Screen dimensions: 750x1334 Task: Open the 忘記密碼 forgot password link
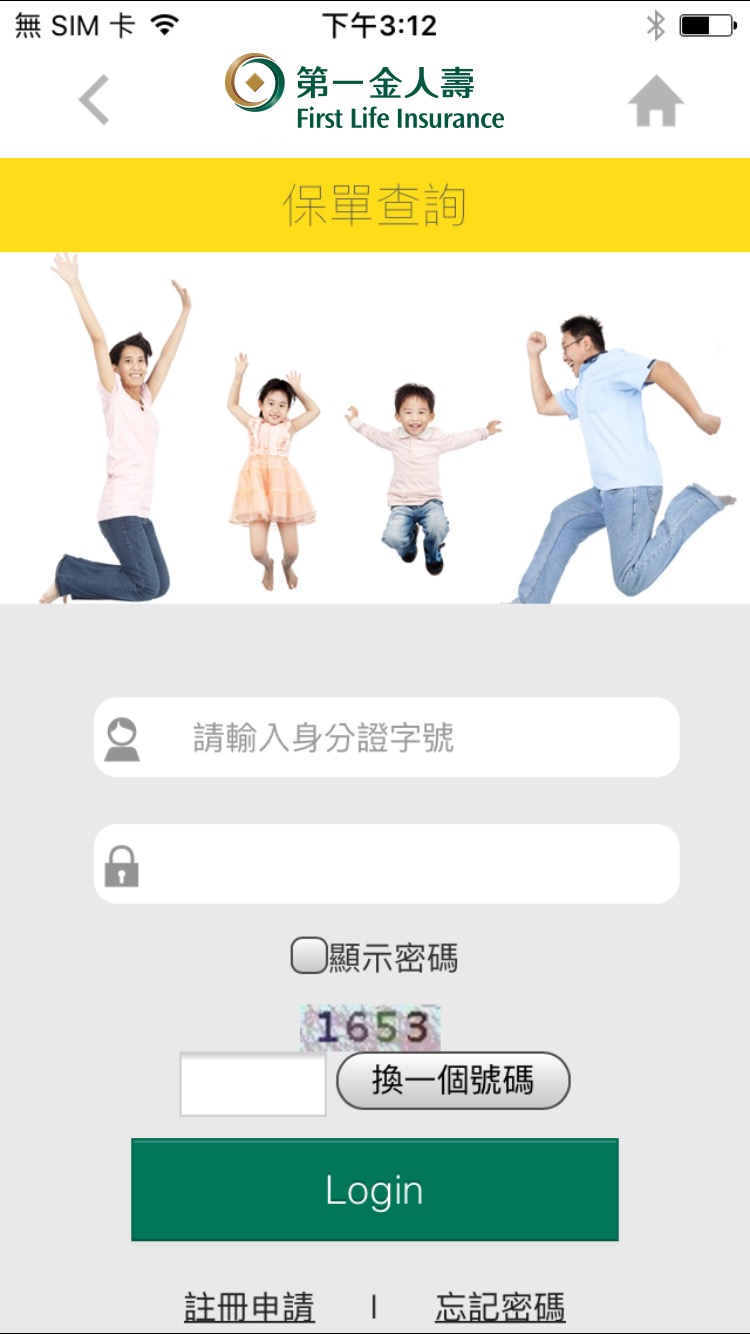[500, 1307]
